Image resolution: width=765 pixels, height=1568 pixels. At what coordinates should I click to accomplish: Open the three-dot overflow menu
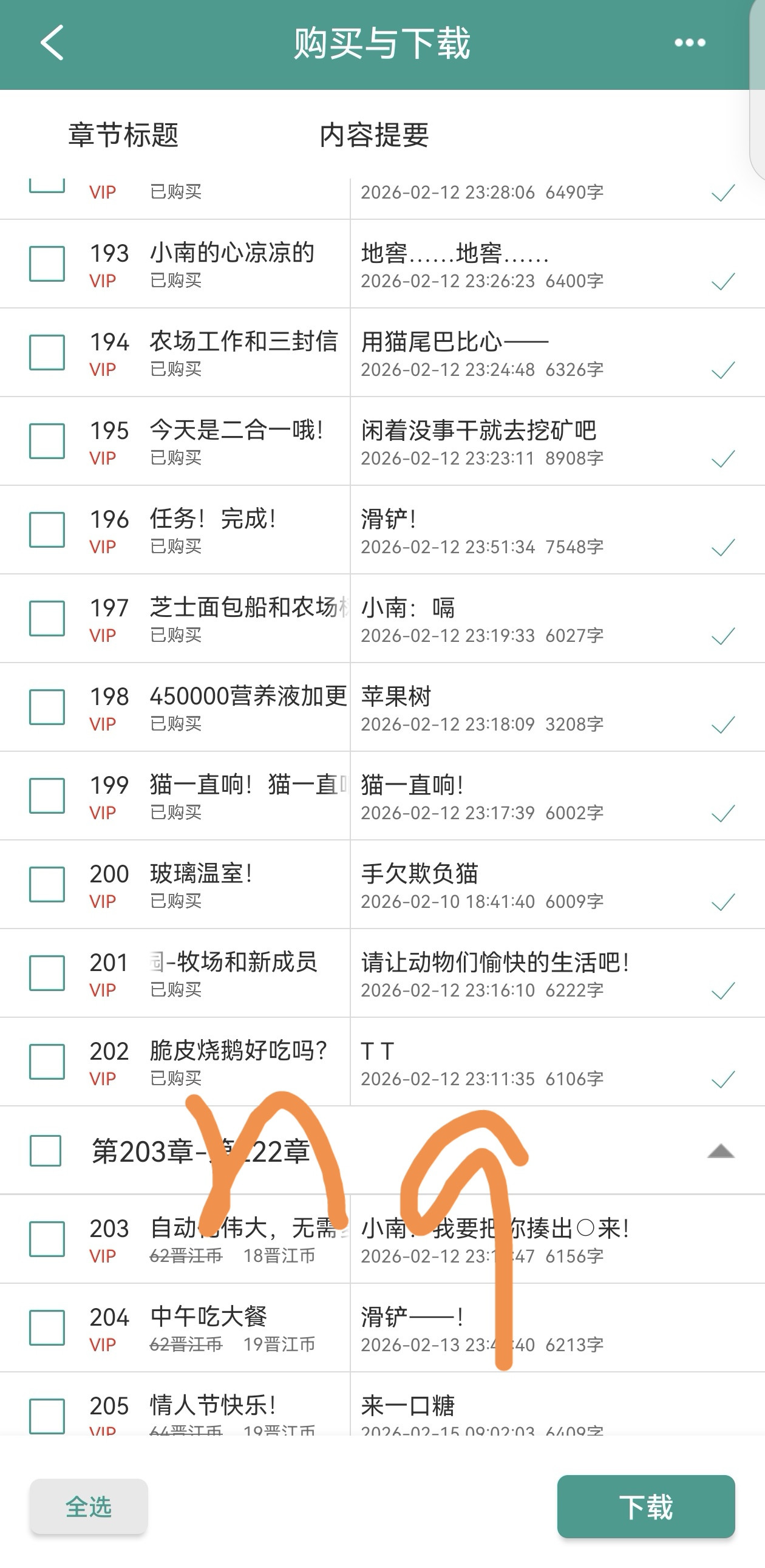pos(690,43)
